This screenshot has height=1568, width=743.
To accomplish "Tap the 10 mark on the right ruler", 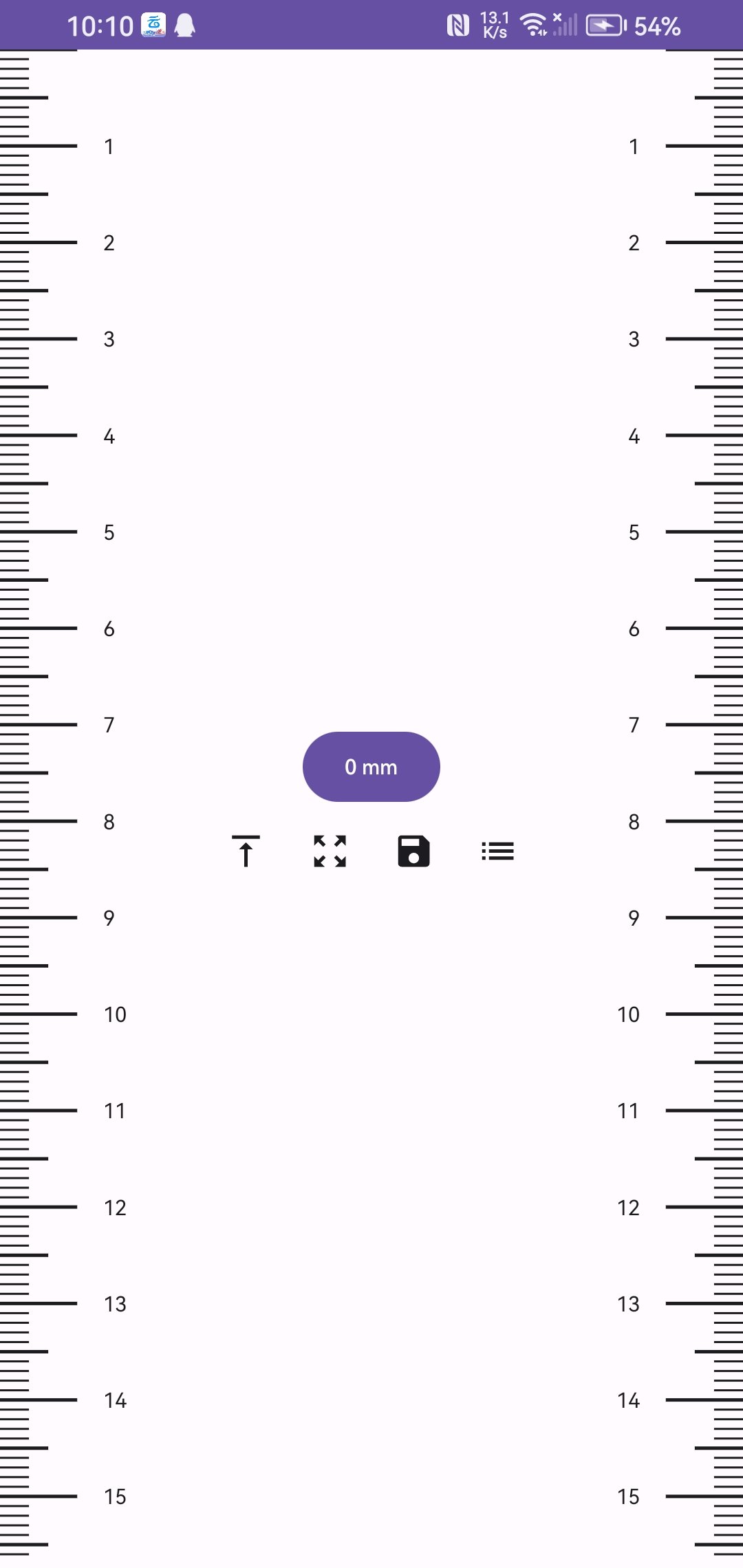I will tap(627, 1014).
